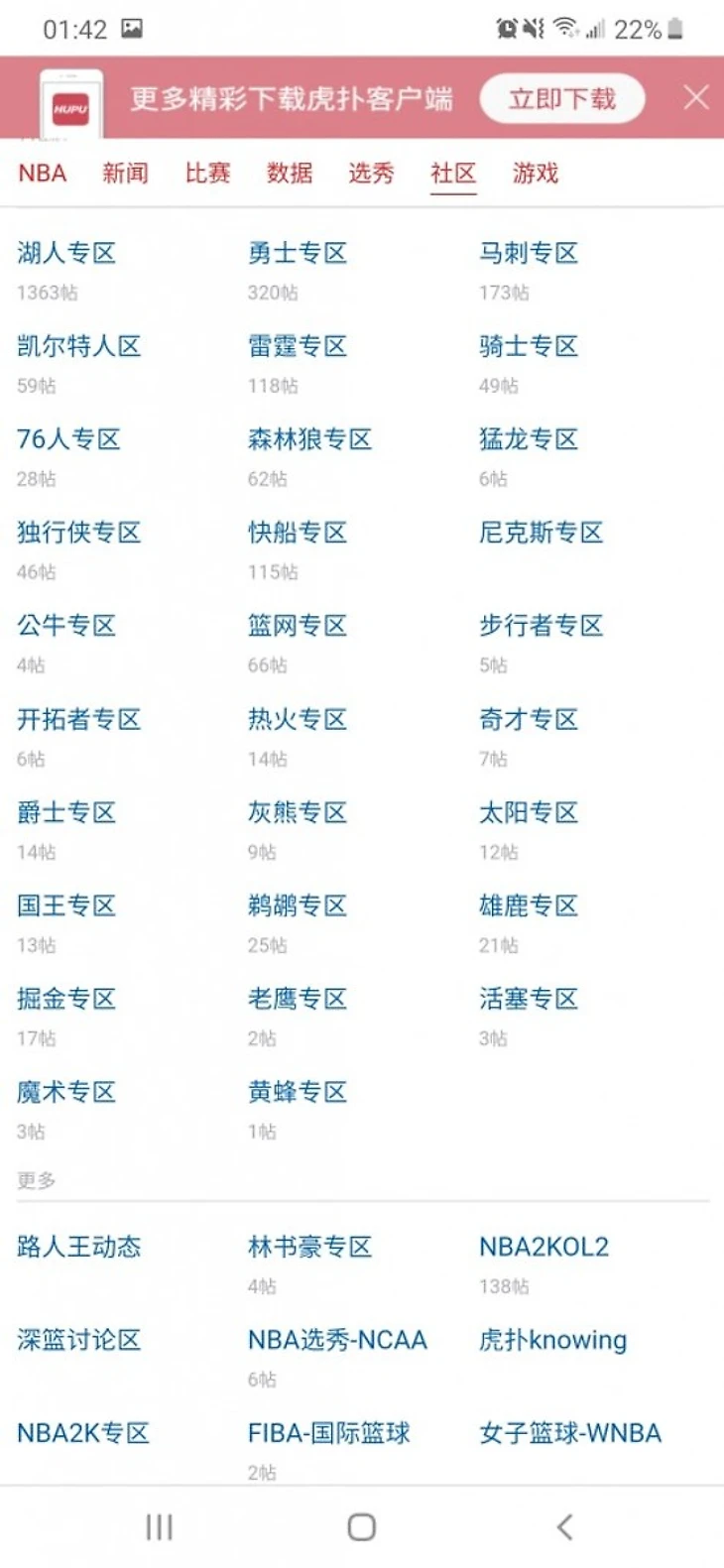
Task: Open 湖人专区 forum
Action: pyautogui.click(x=66, y=254)
